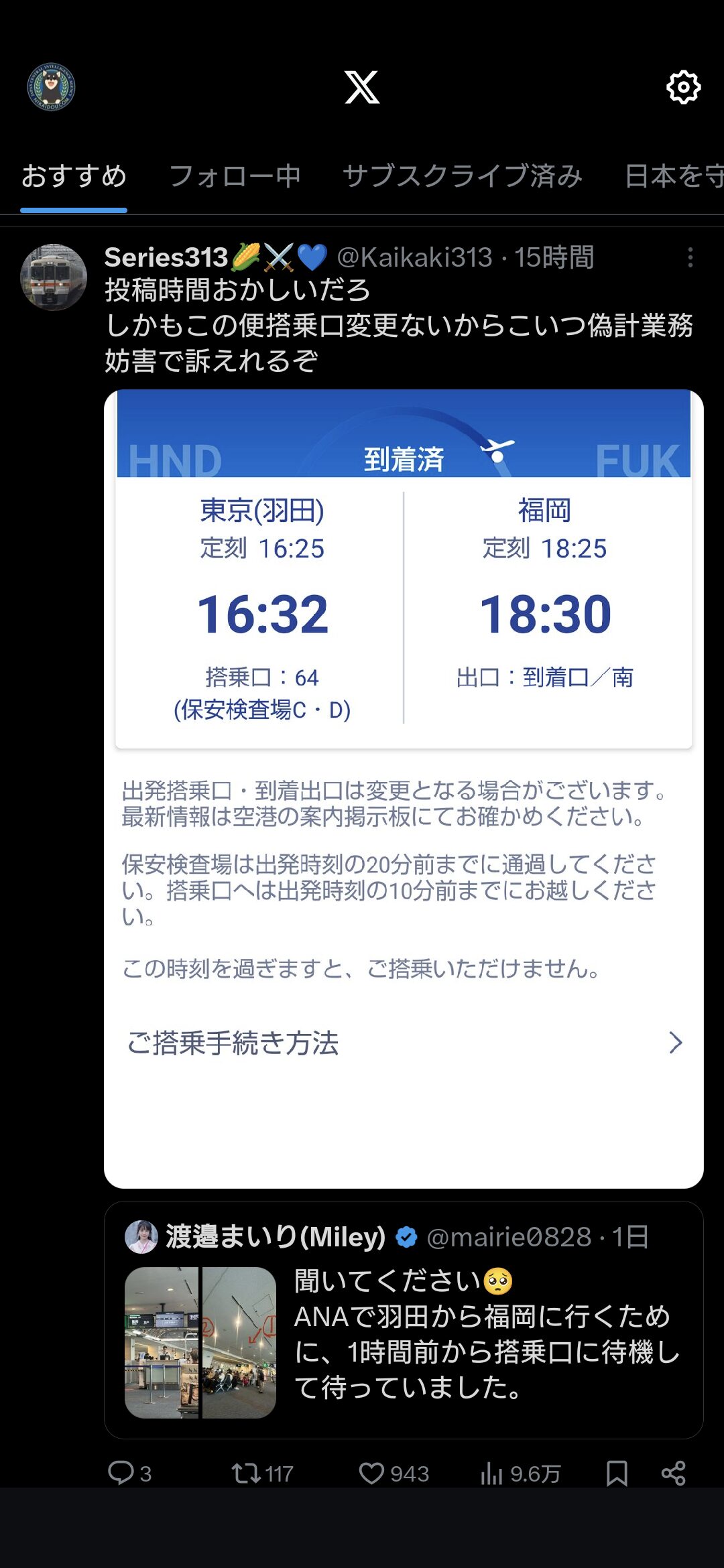Screen dimensions: 724x1568
Task: View the attached flight status image
Action: [404, 788]
